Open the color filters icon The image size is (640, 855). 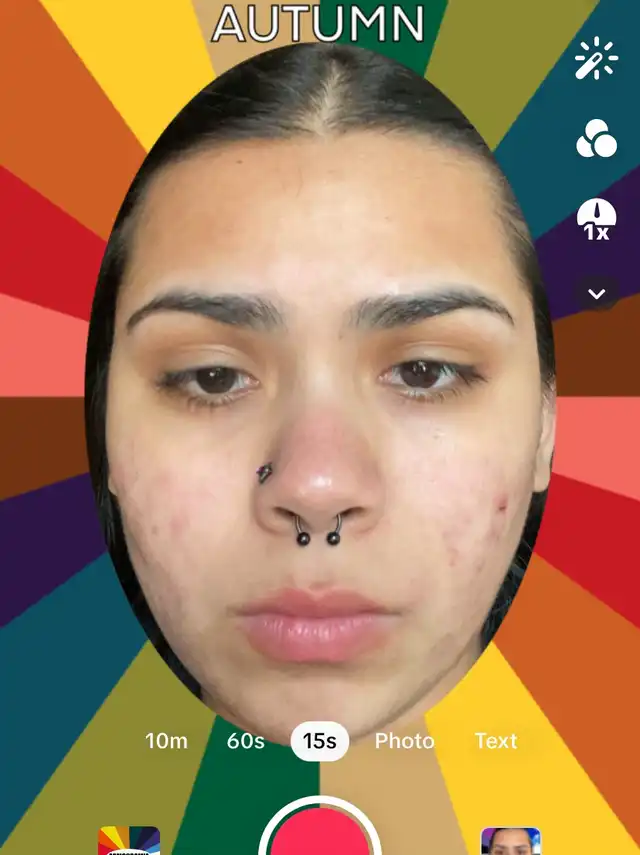coord(596,140)
